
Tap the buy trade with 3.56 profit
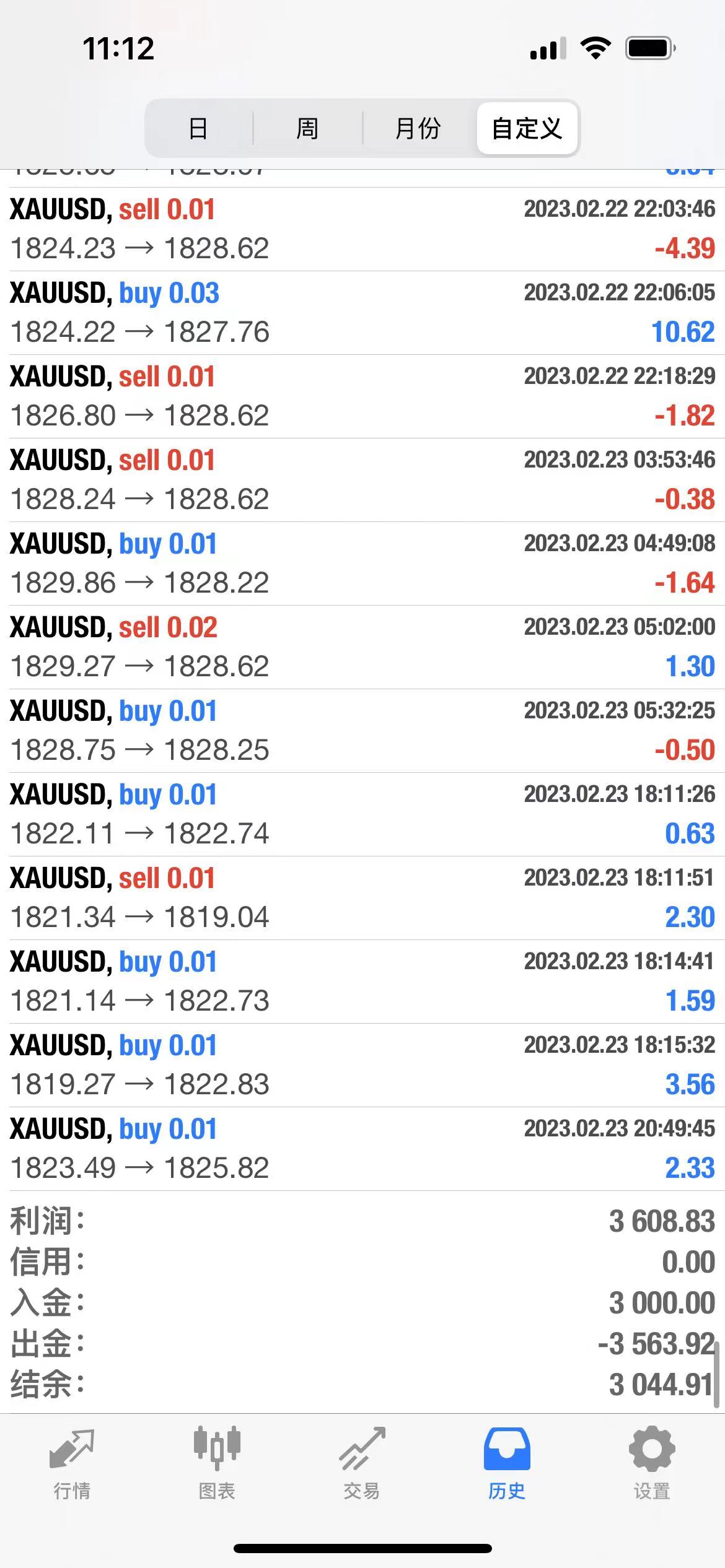click(x=362, y=1065)
